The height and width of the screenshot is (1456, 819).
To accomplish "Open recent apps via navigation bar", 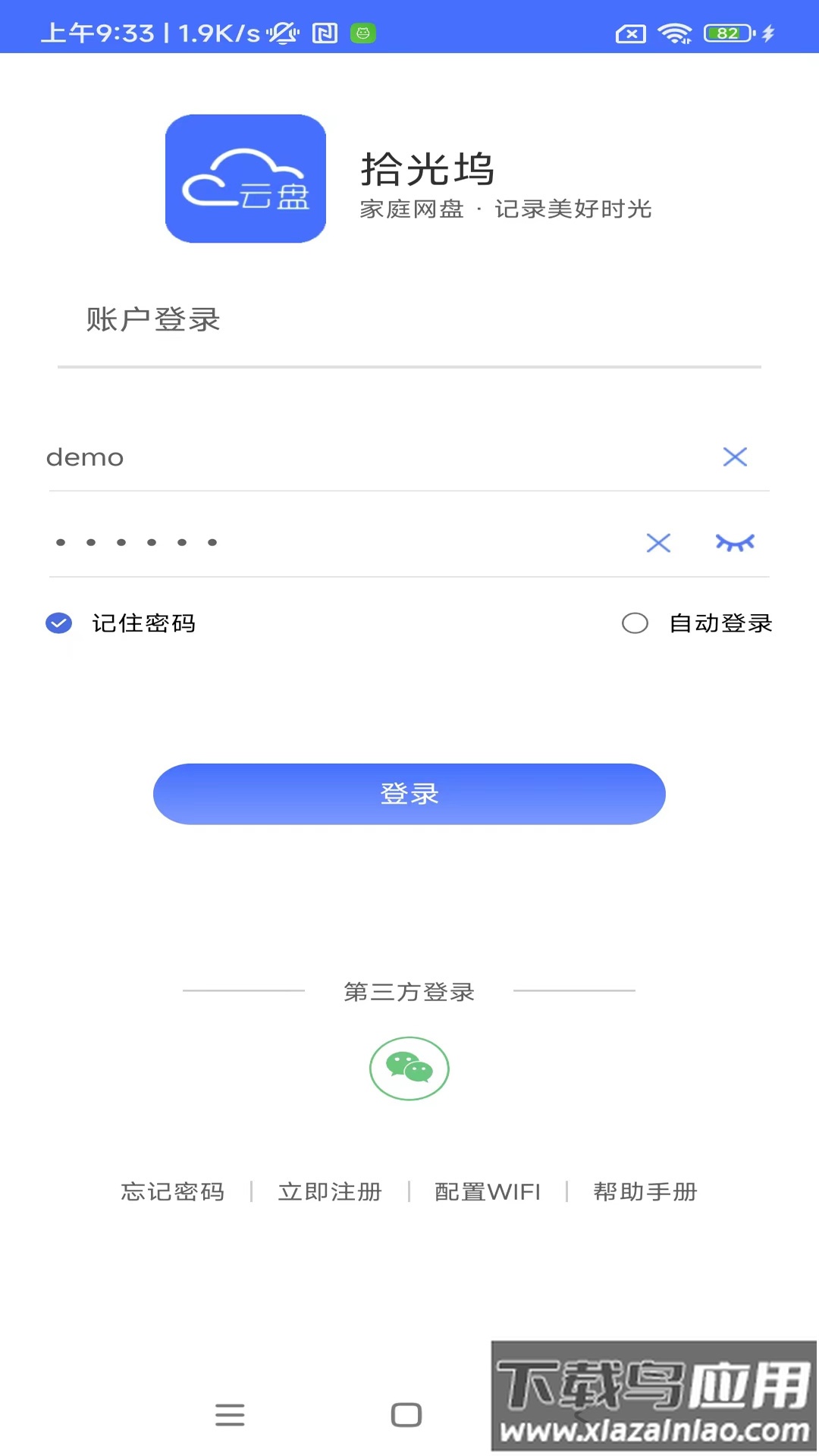I will click(229, 1415).
